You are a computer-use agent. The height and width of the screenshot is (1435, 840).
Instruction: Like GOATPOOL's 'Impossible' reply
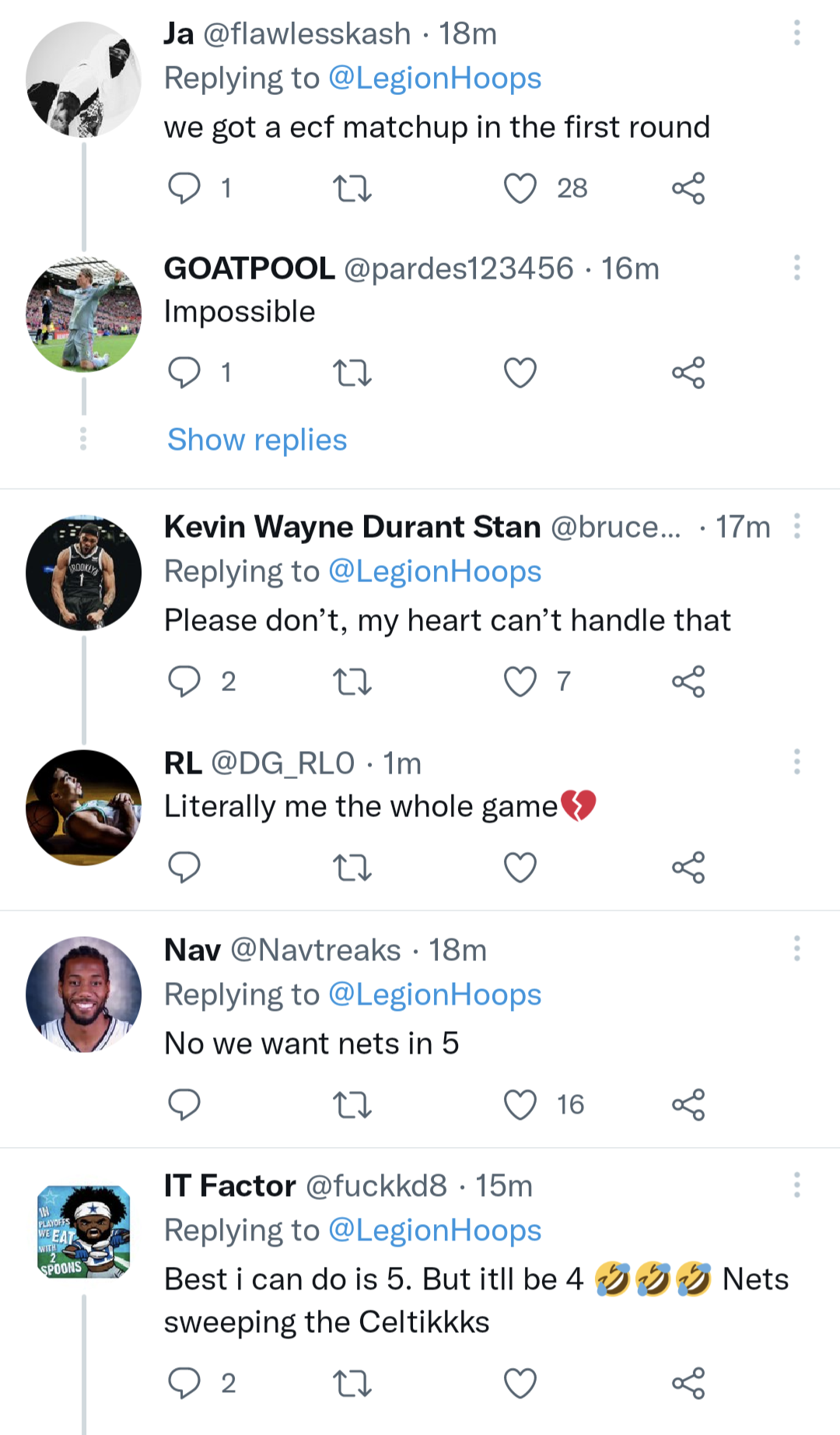tap(520, 373)
